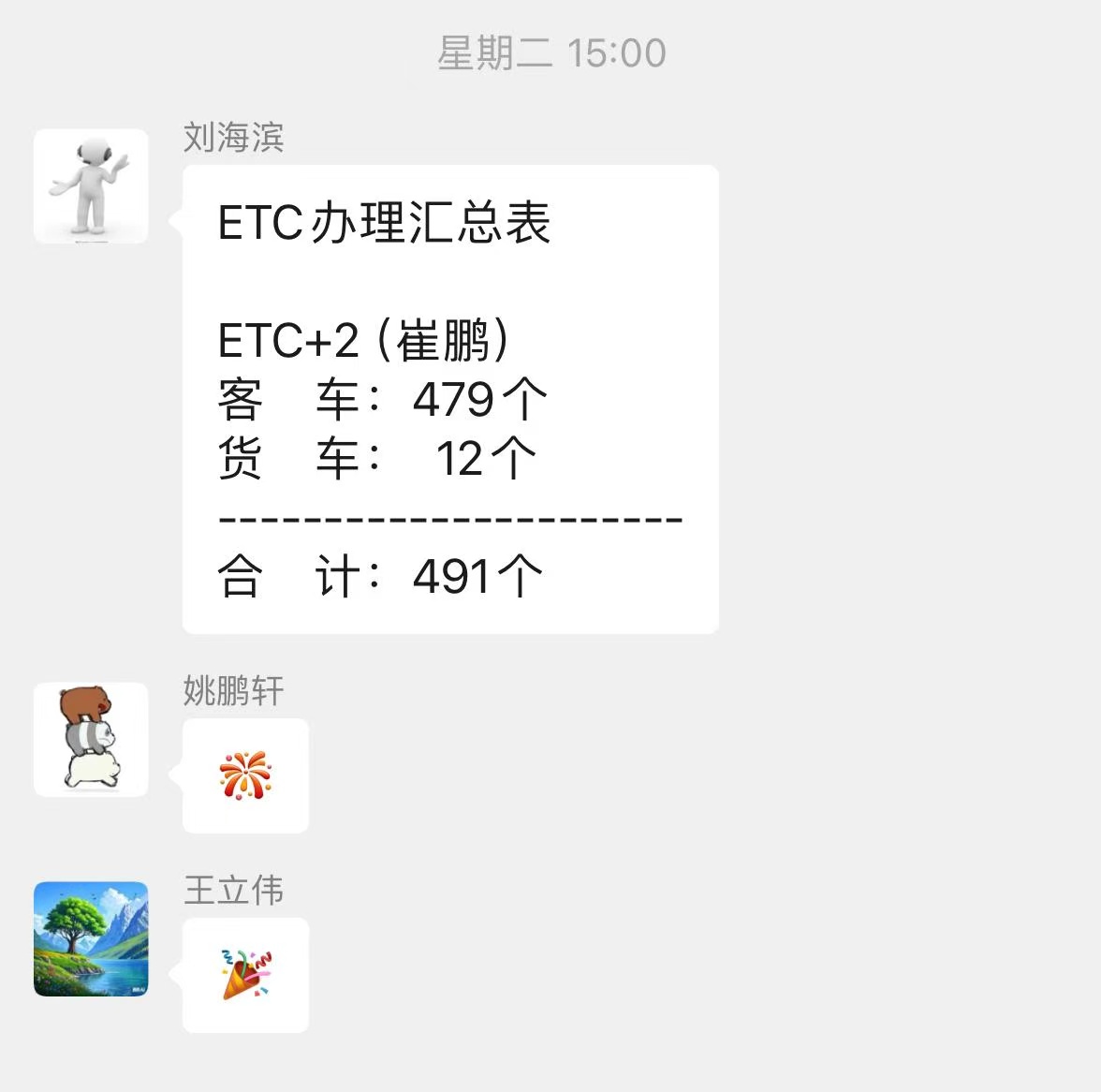The image size is (1101, 1092).
Task: Open 刘海滨's profile avatar
Action: pyautogui.click(x=91, y=186)
